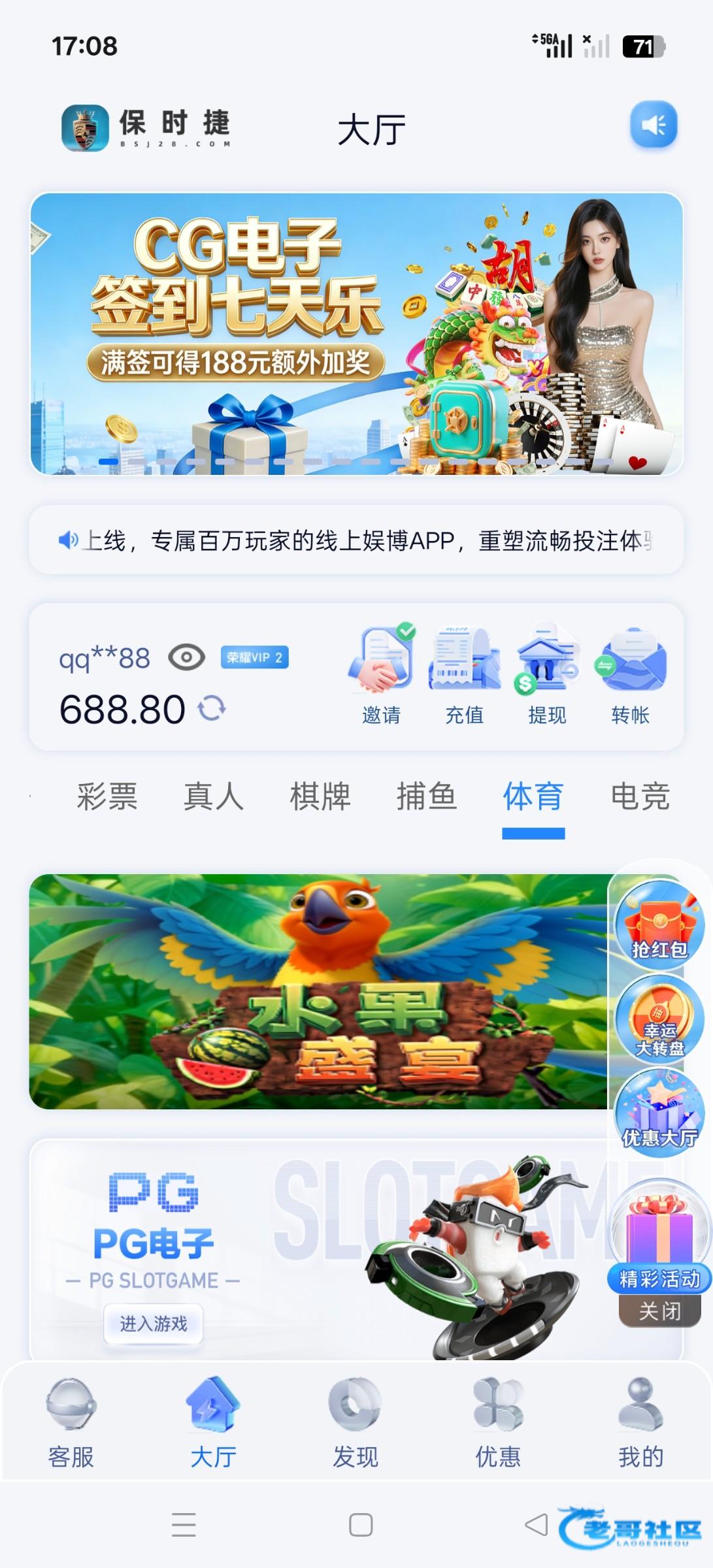Image resolution: width=713 pixels, height=1568 pixels.
Task: Refresh the 688.80 balance
Action: (x=212, y=708)
